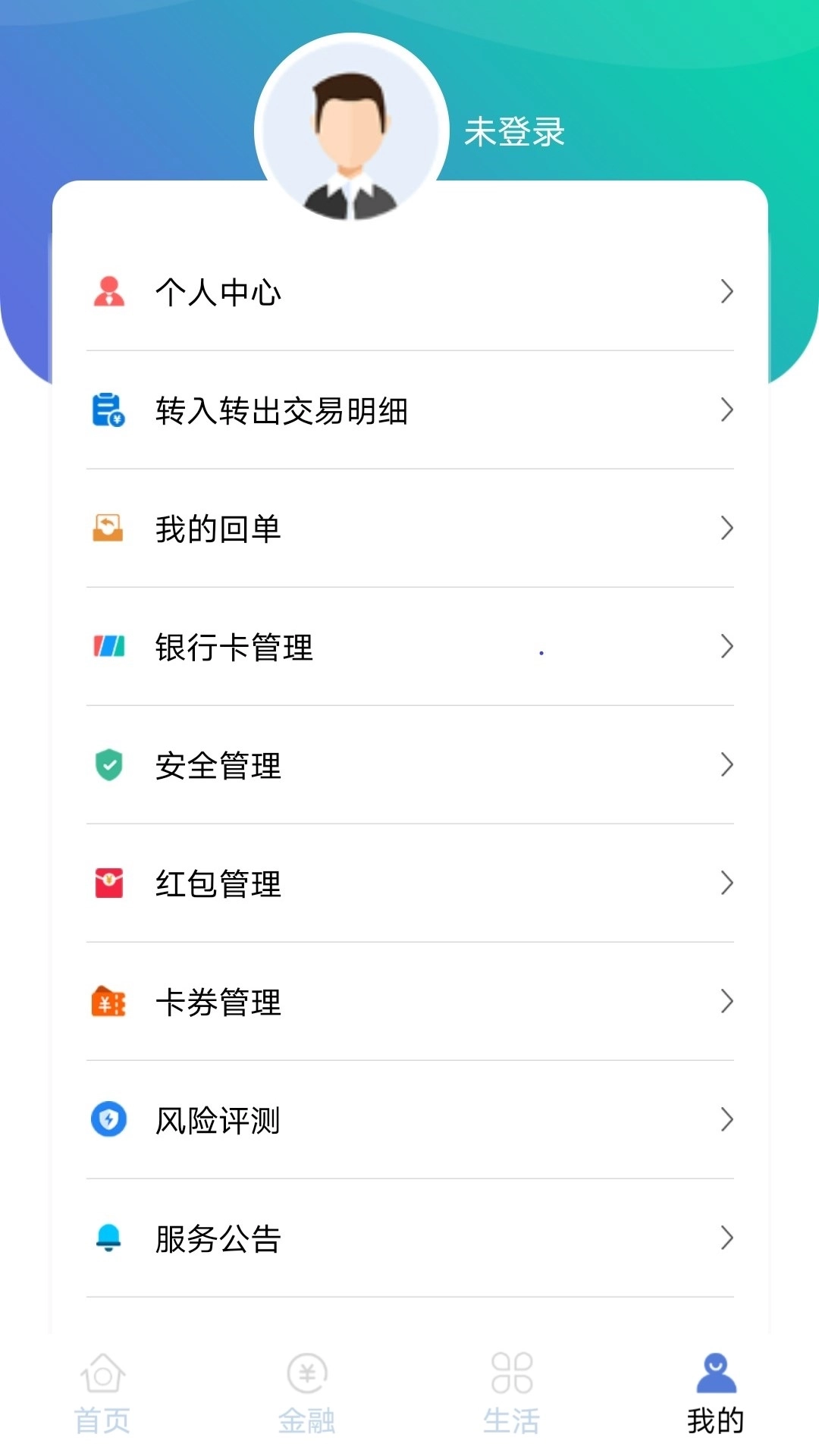The height and width of the screenshot is (1456, 819).
Task: Click the 红包管理 red envelope icon
Action: [108, 883]
